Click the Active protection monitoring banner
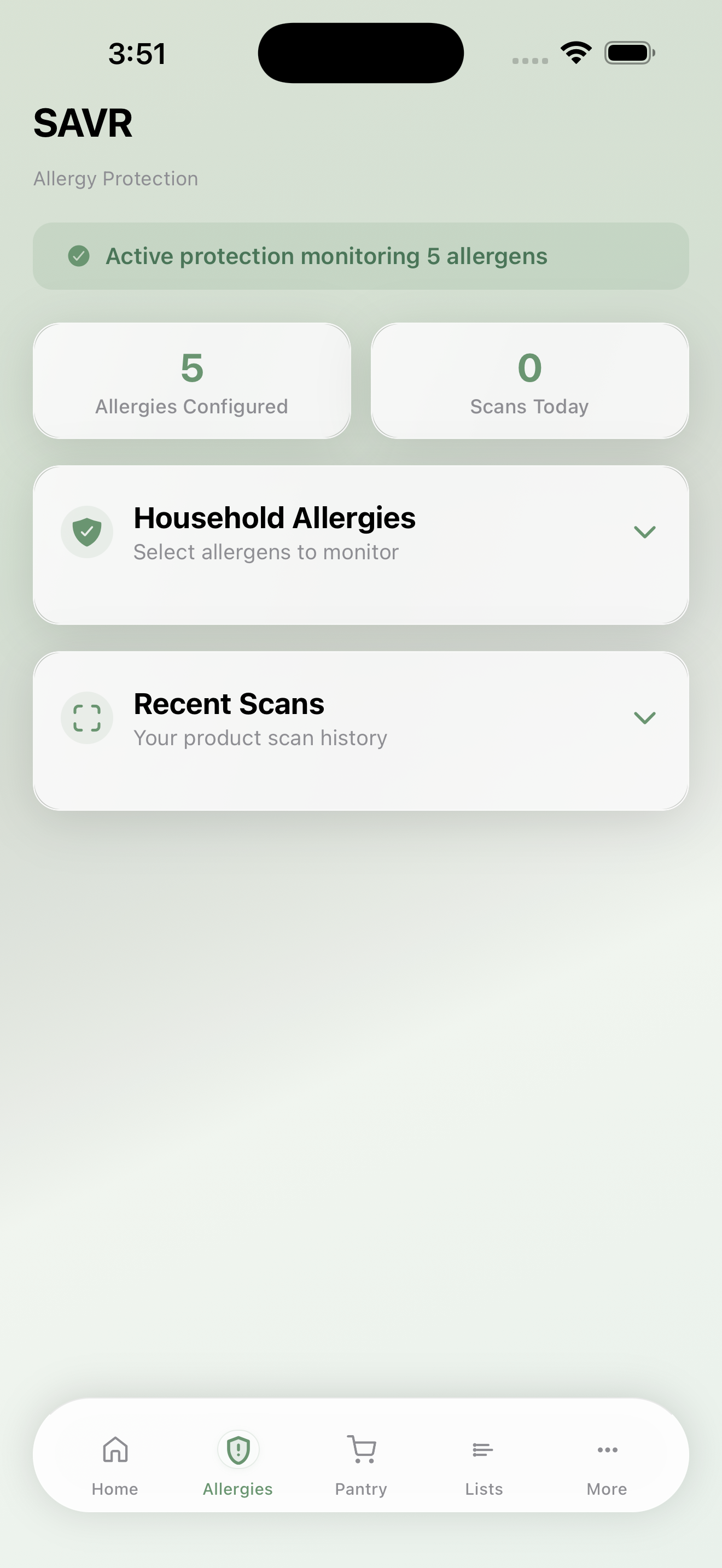The width and height of the screenshot is (722, 1568). pos(361,256)
